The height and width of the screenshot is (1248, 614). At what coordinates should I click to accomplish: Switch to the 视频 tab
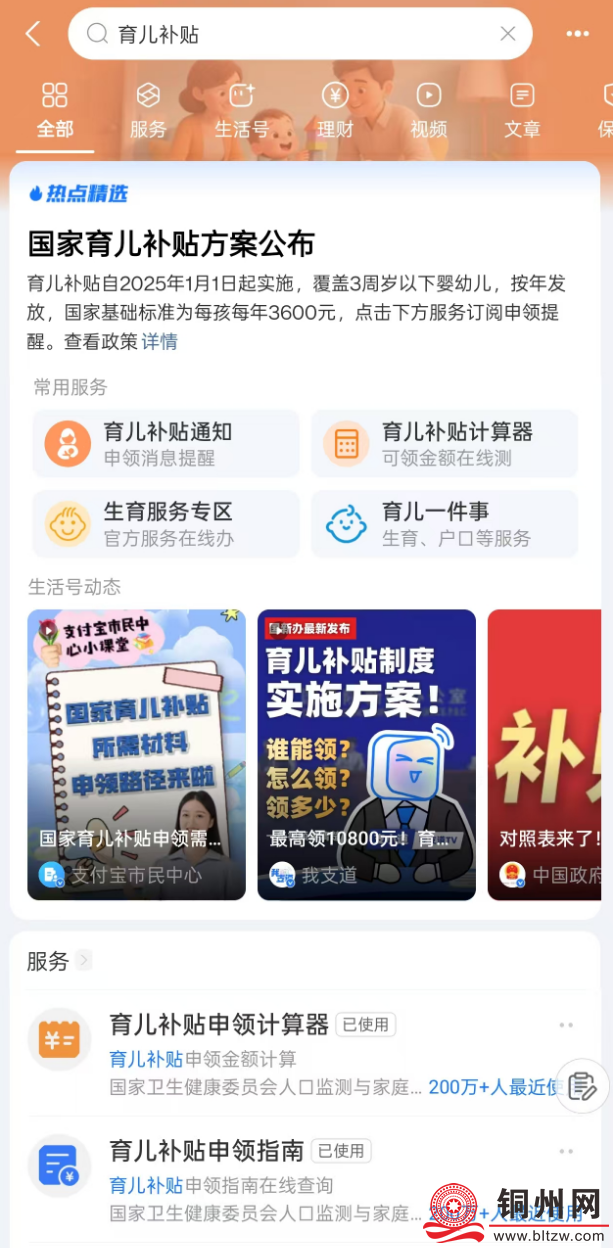click(428, 110)
